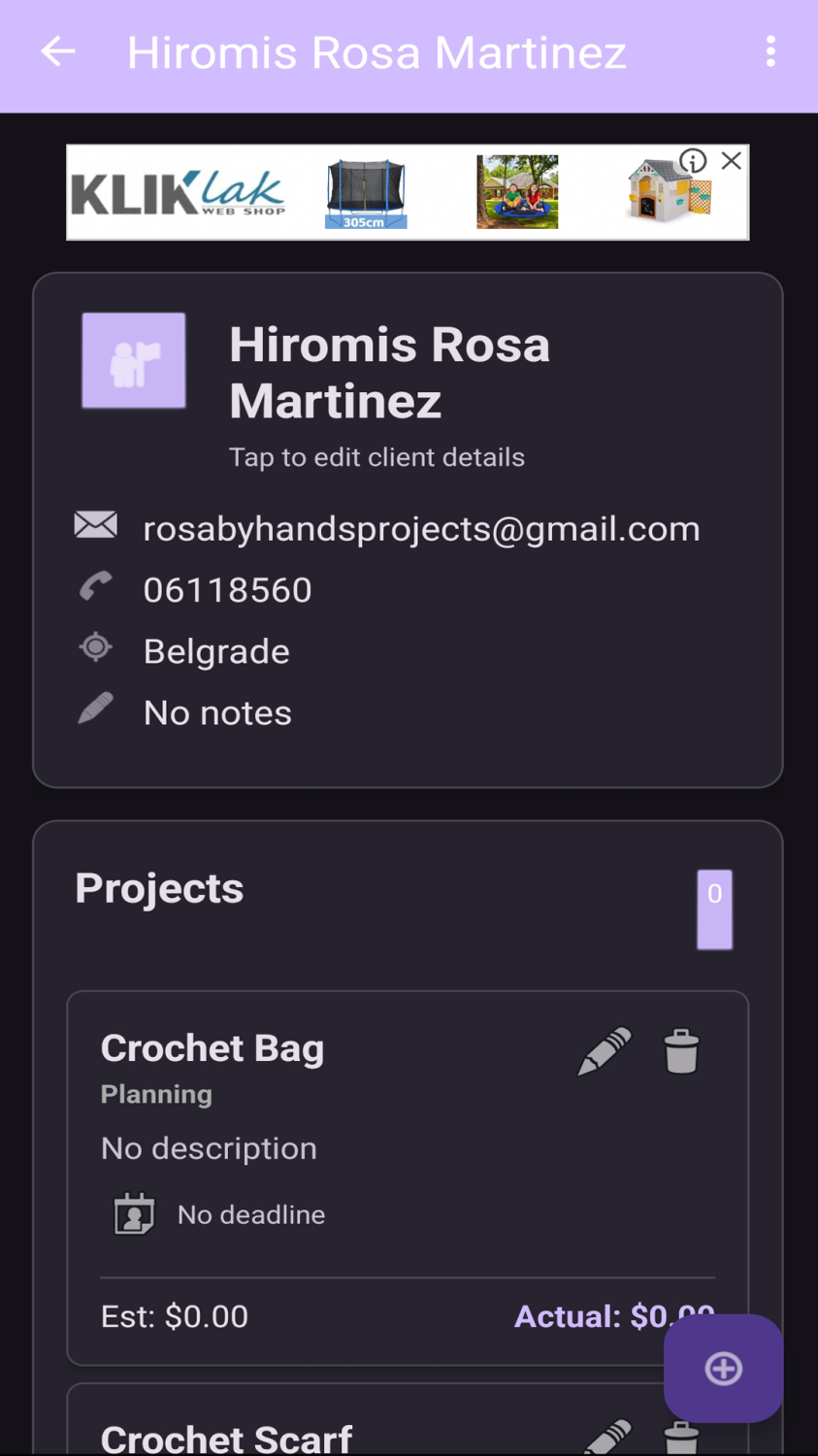Open the three-dot overflow menu
This screenshot has width=818, height=1456.
point(770,52)
